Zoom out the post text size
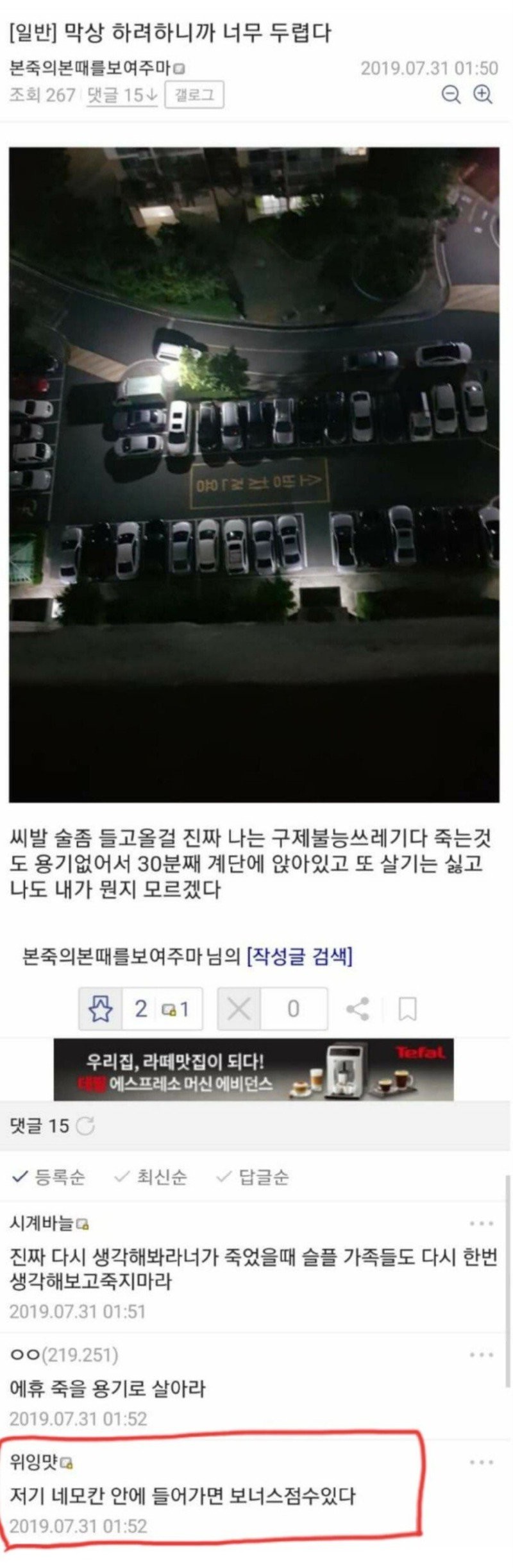 coord(451,95)
